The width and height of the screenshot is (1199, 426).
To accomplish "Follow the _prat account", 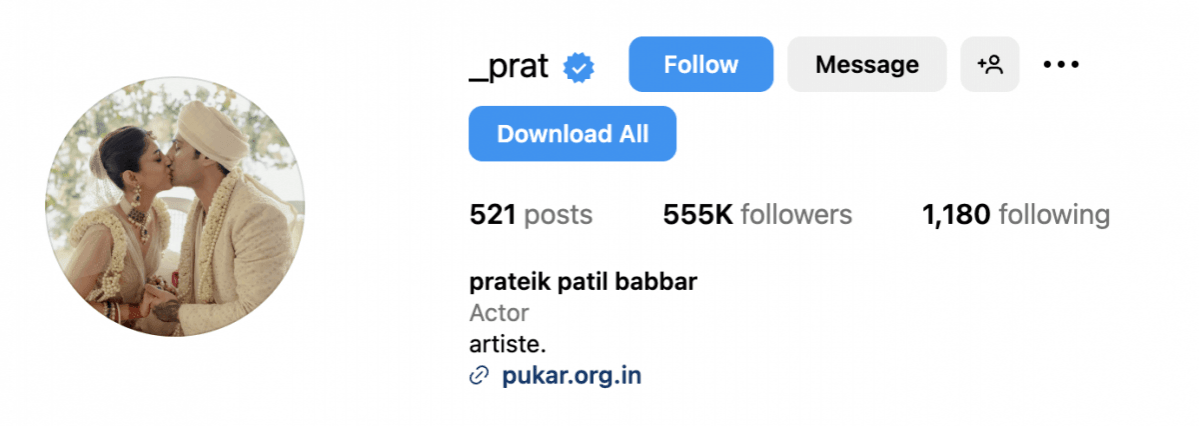I will tap(700, 65).
